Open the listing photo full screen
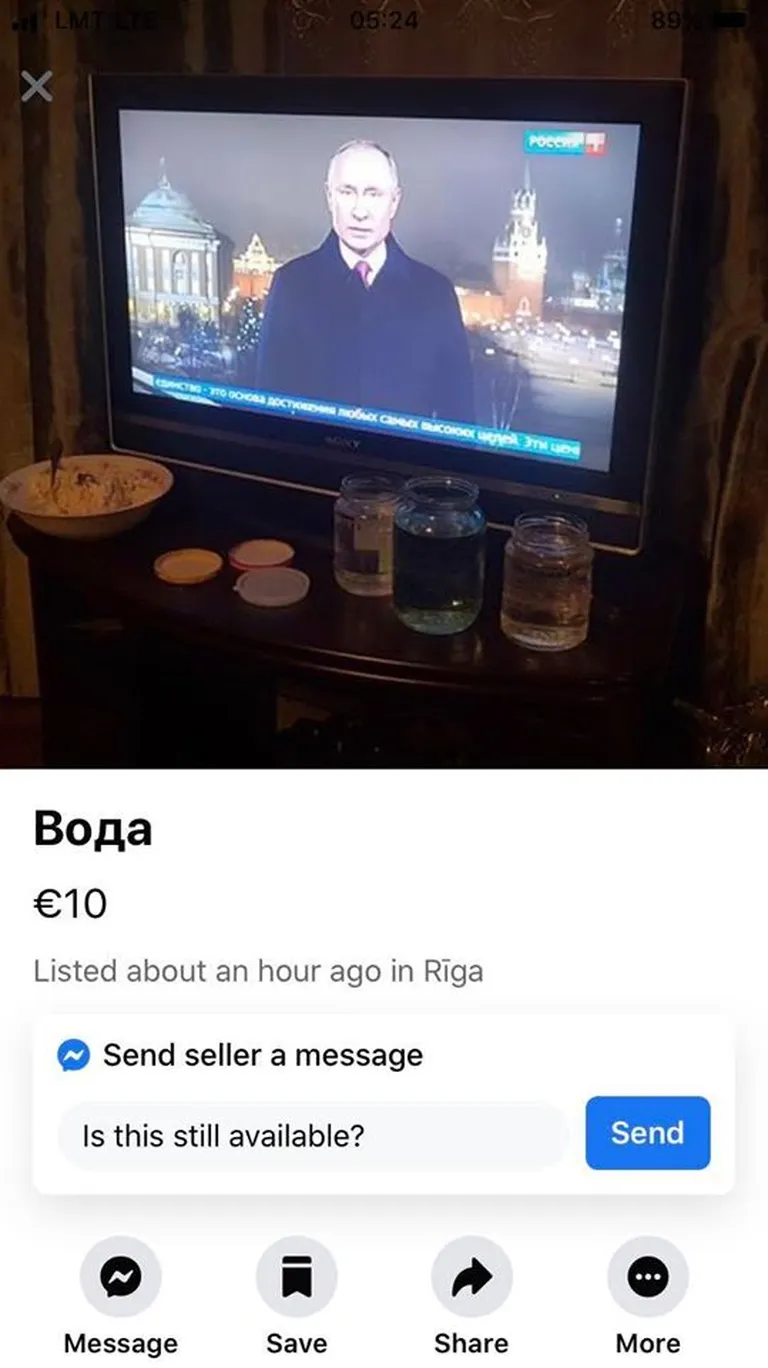The width and height of the screenshot is (768, 1368). tap(384, 400)
